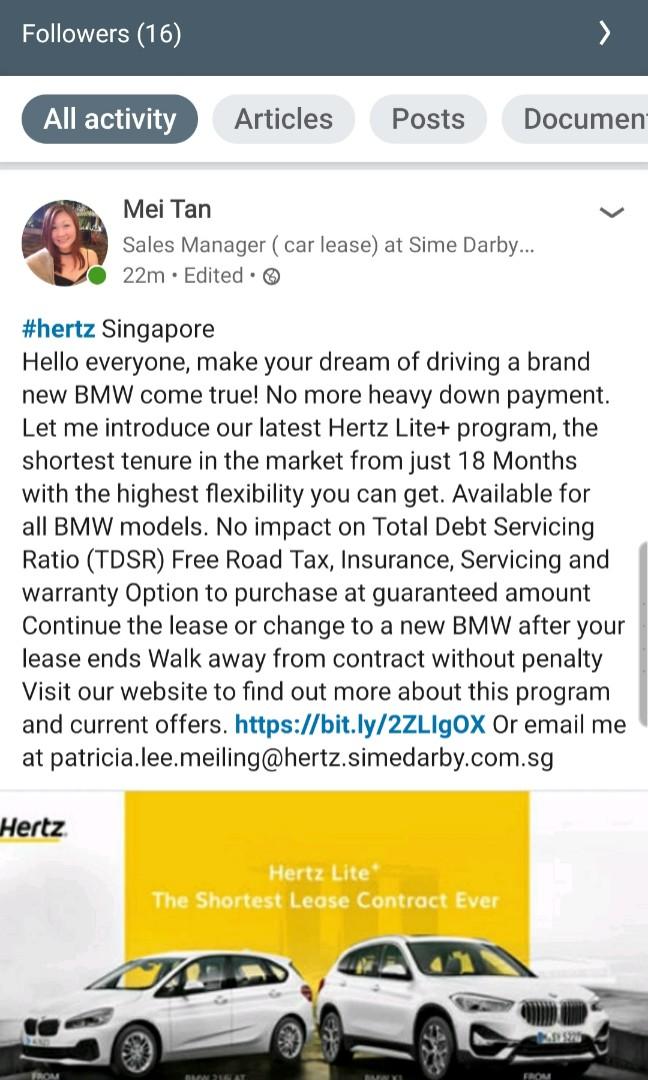
Task: Open the #hertz hashtag
Action: click(x=59, y=329)
